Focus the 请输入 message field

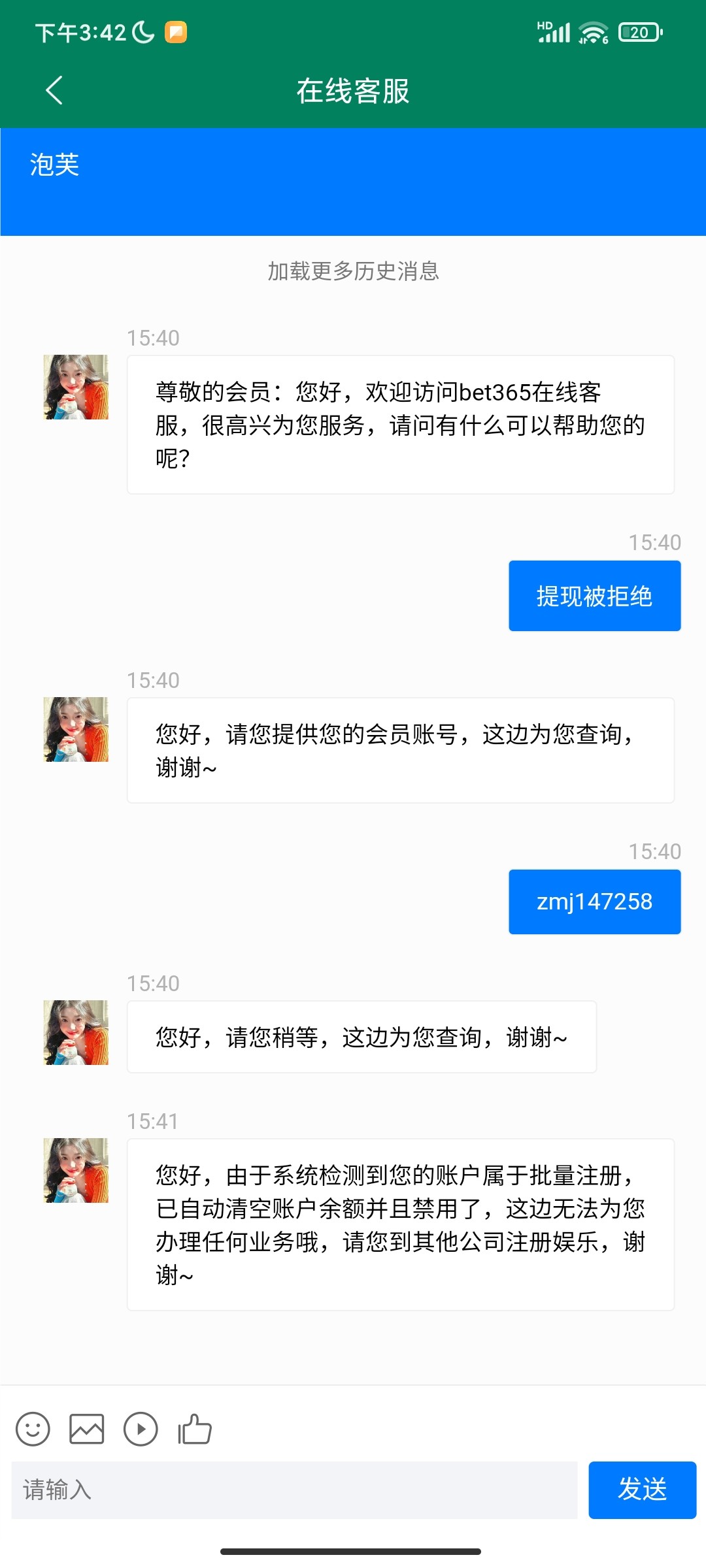294,1490
